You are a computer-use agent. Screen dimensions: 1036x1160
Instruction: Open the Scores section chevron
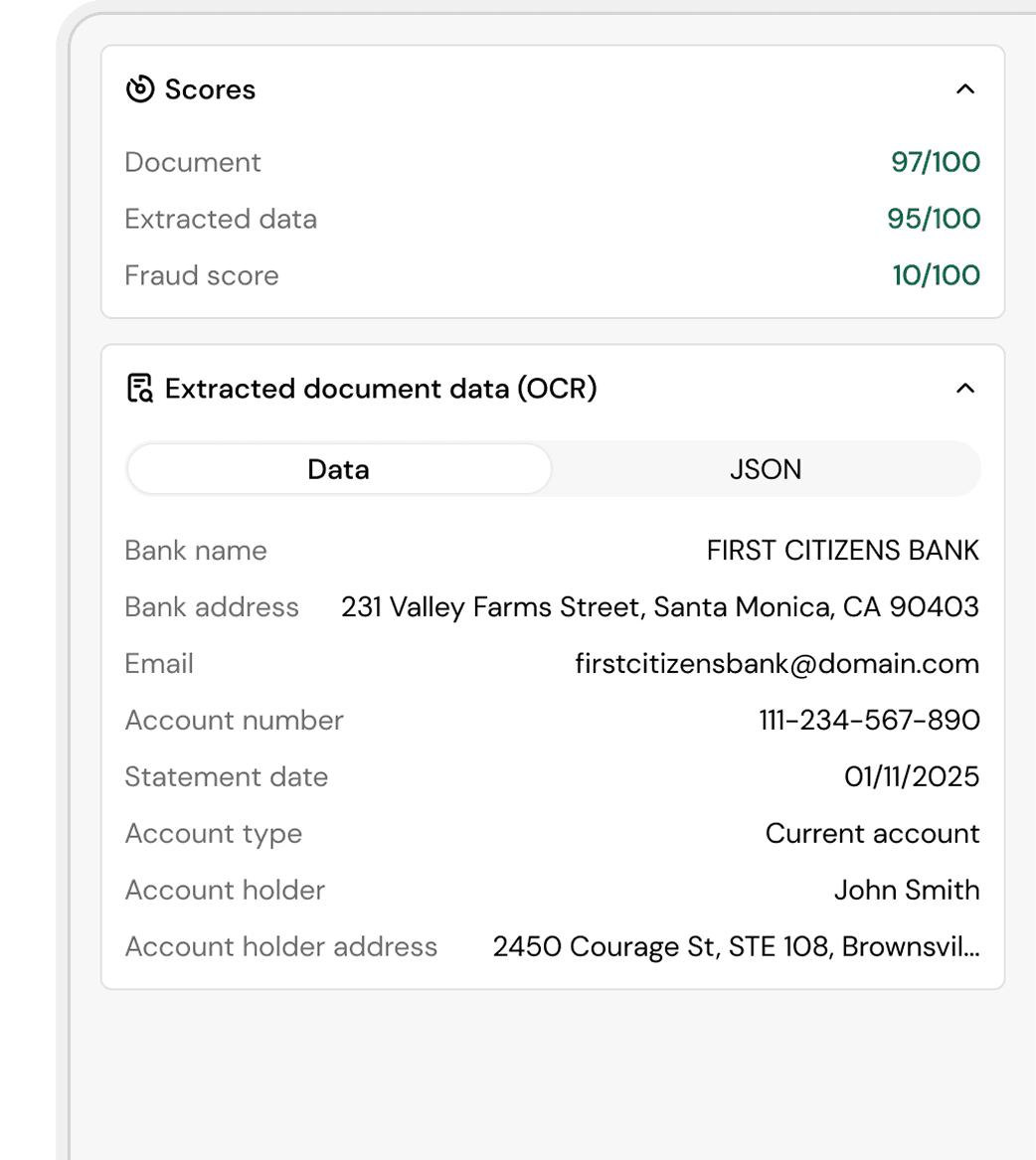point(966,88)
